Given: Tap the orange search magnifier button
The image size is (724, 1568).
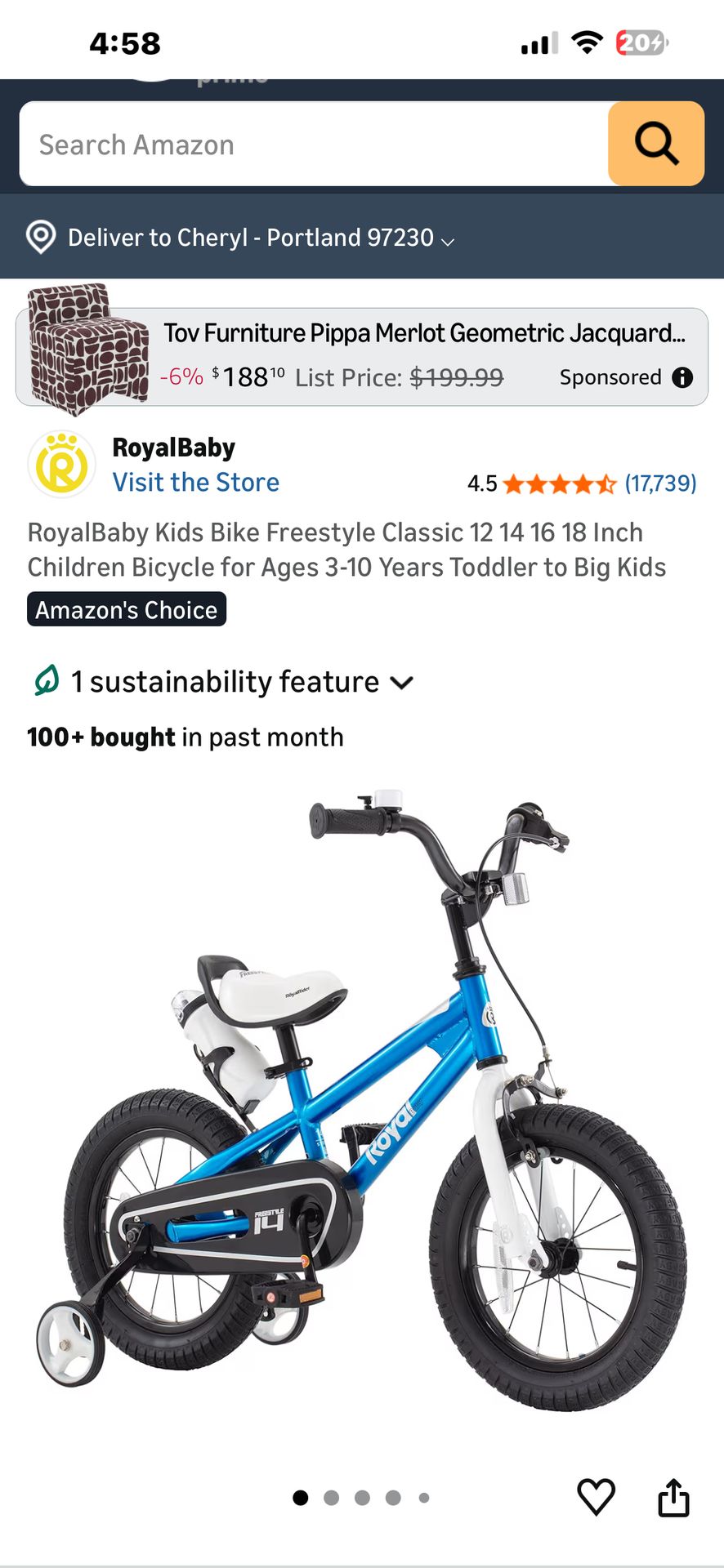Looking at the screenshot, I should pyautogui.click(x=656, y=145).
